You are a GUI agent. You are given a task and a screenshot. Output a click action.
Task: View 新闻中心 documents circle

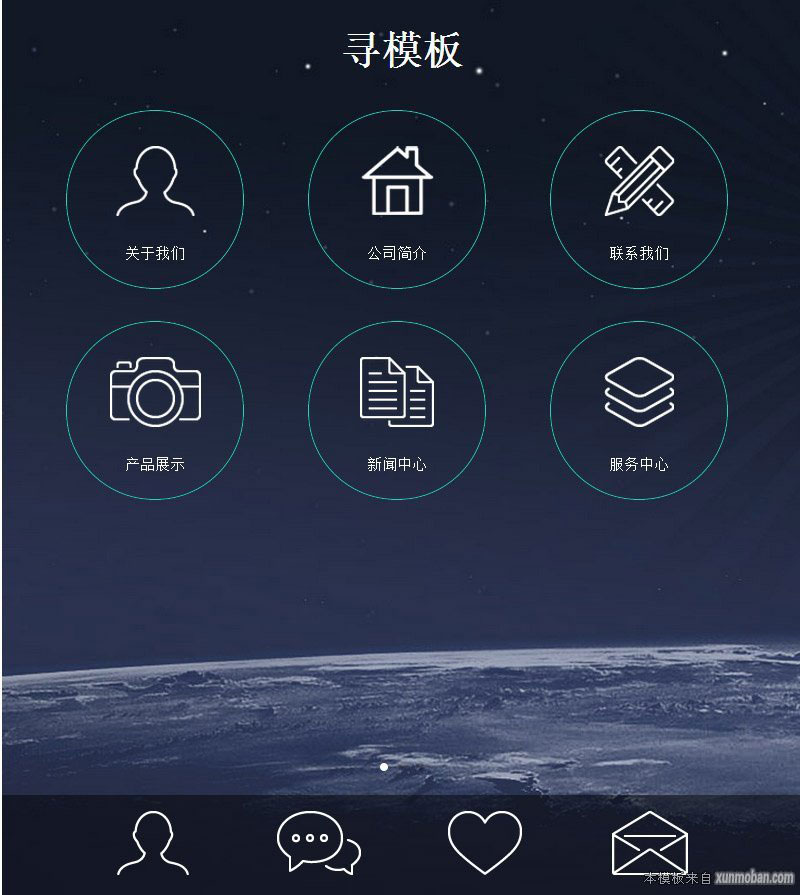397,410
